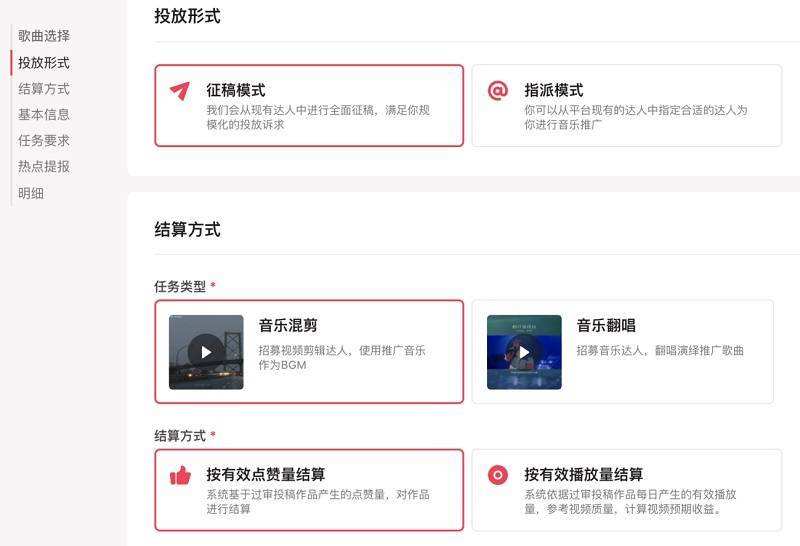Pick 按有效播放量结算 settlement method

point(627,490)
